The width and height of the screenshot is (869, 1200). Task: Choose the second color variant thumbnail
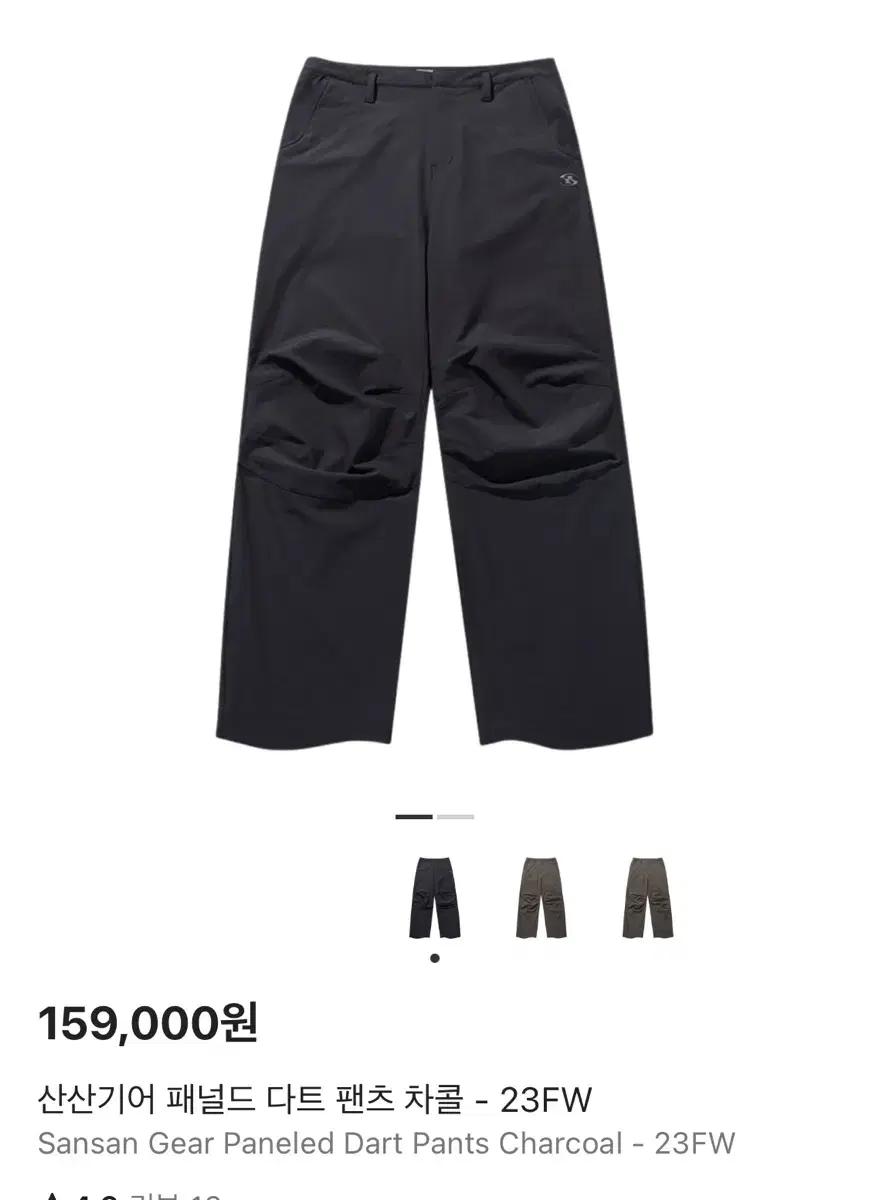coord(541,897)
